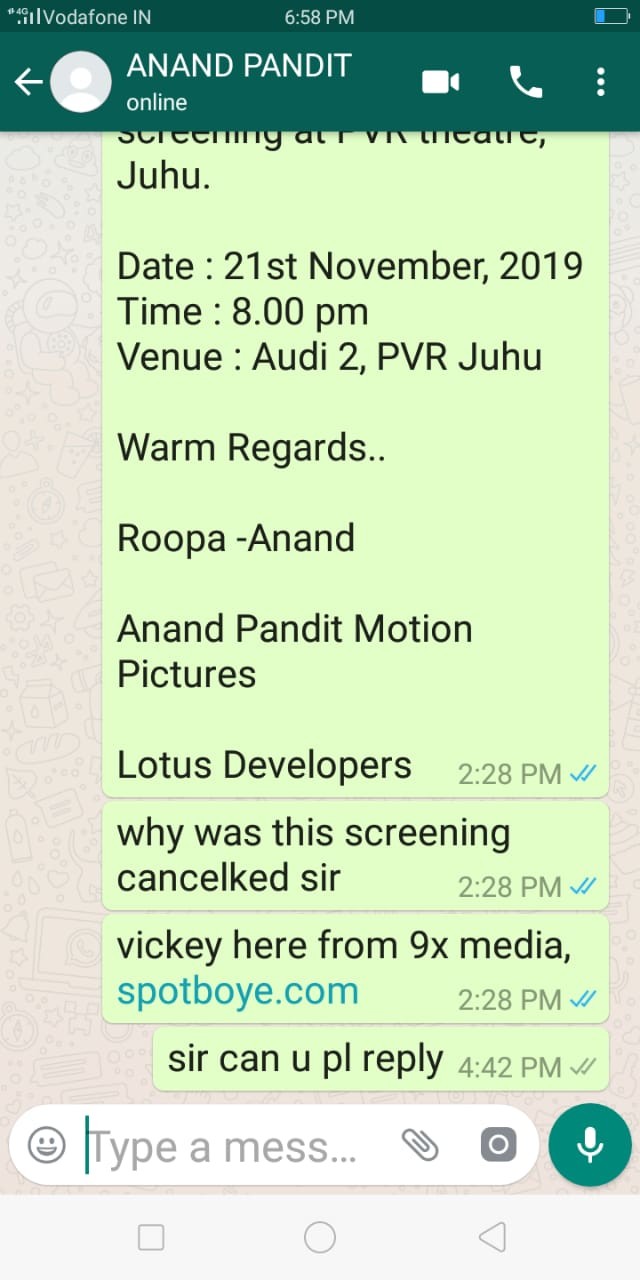Tap the microphone voice message button
The height and width of the screenshot is (1280, 640).
click(x=590, y=1144)
